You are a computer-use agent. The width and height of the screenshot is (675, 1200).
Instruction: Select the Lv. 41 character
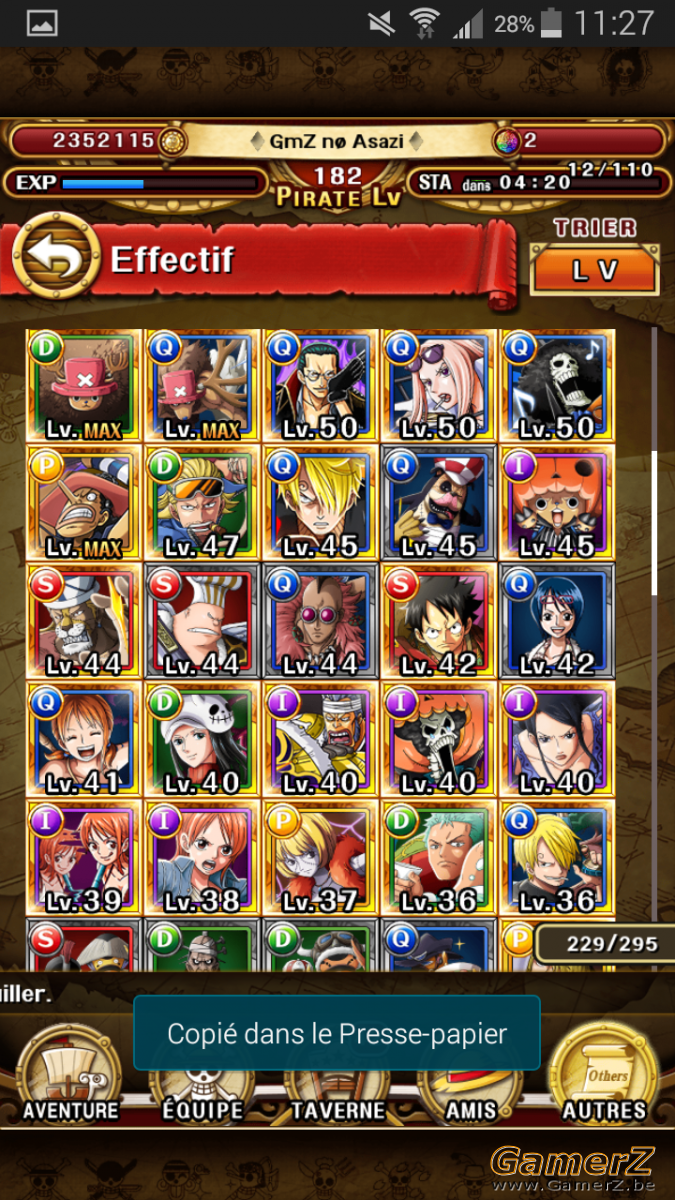[x=85, y=739]
